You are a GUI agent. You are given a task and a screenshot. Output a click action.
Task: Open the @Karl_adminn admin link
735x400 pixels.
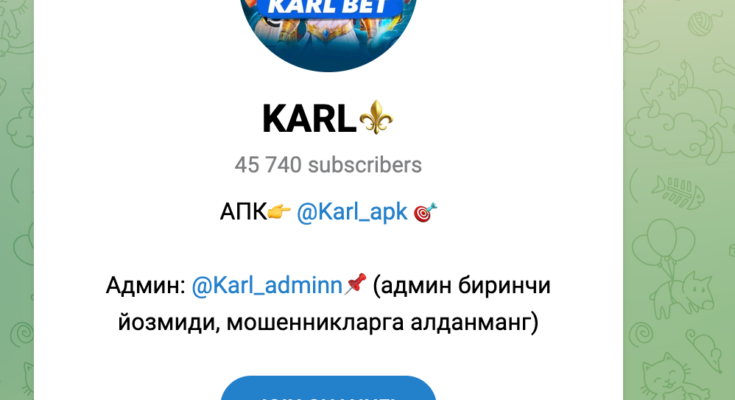266,286
